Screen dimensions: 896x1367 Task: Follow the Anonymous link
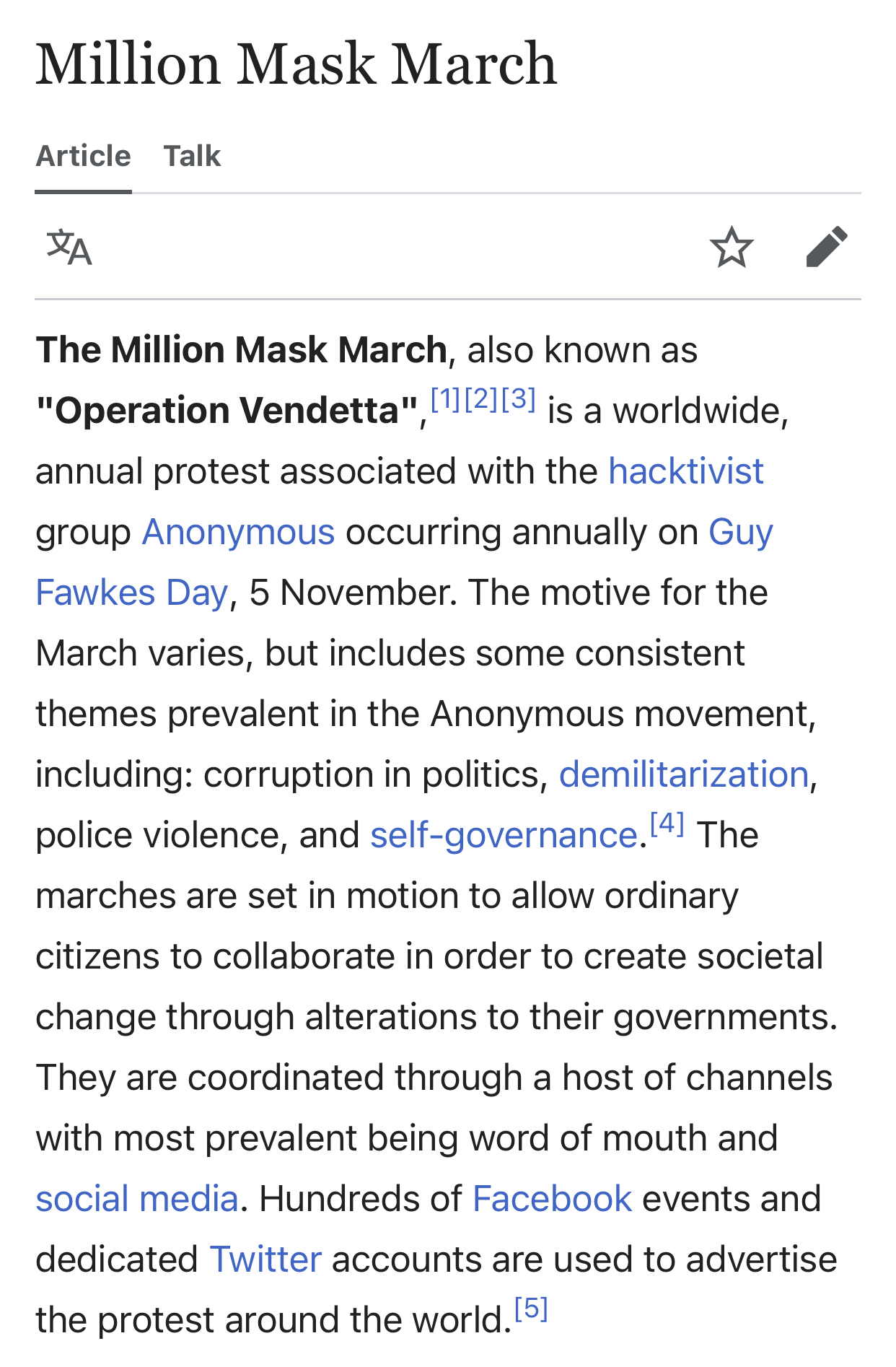[239, 532]
